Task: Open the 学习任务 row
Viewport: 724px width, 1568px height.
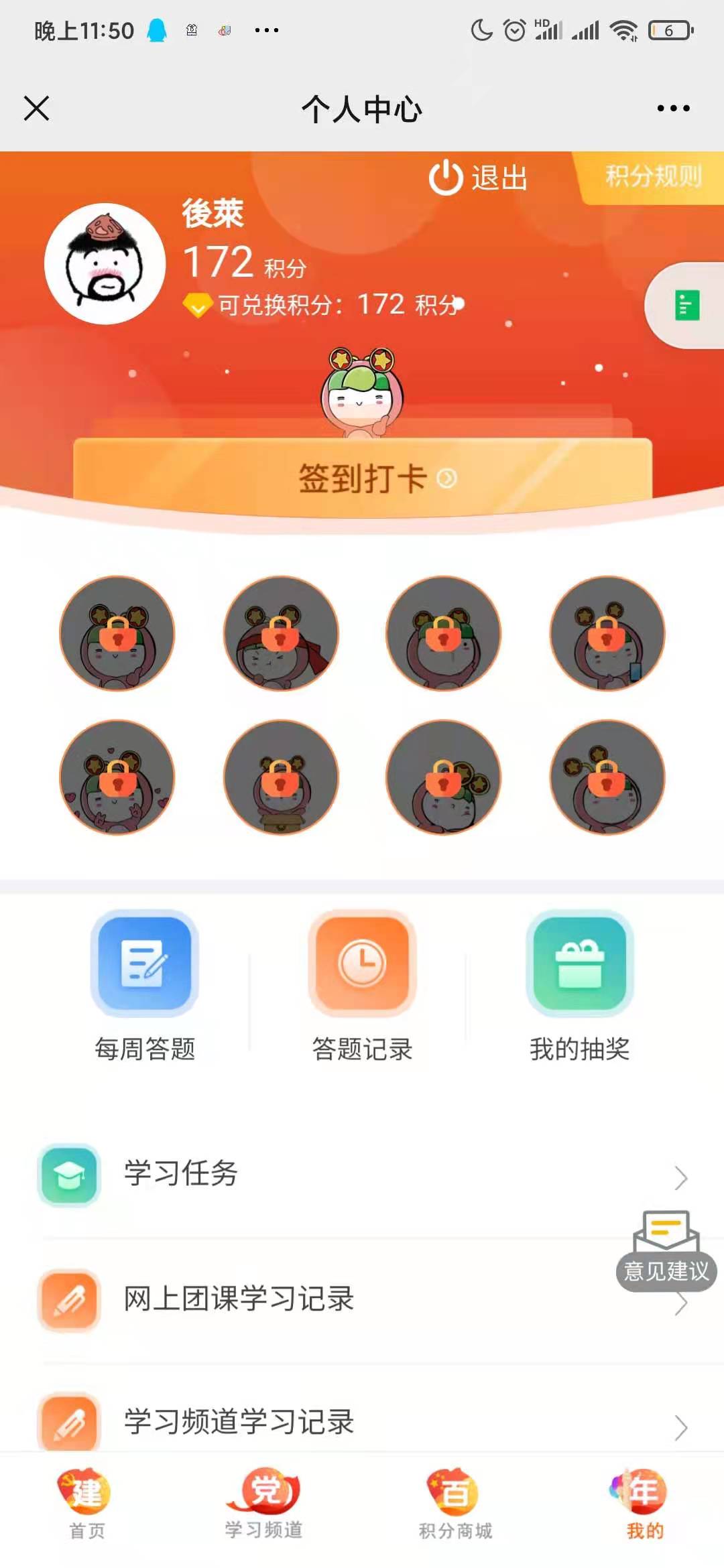Action: point(362,1174)
